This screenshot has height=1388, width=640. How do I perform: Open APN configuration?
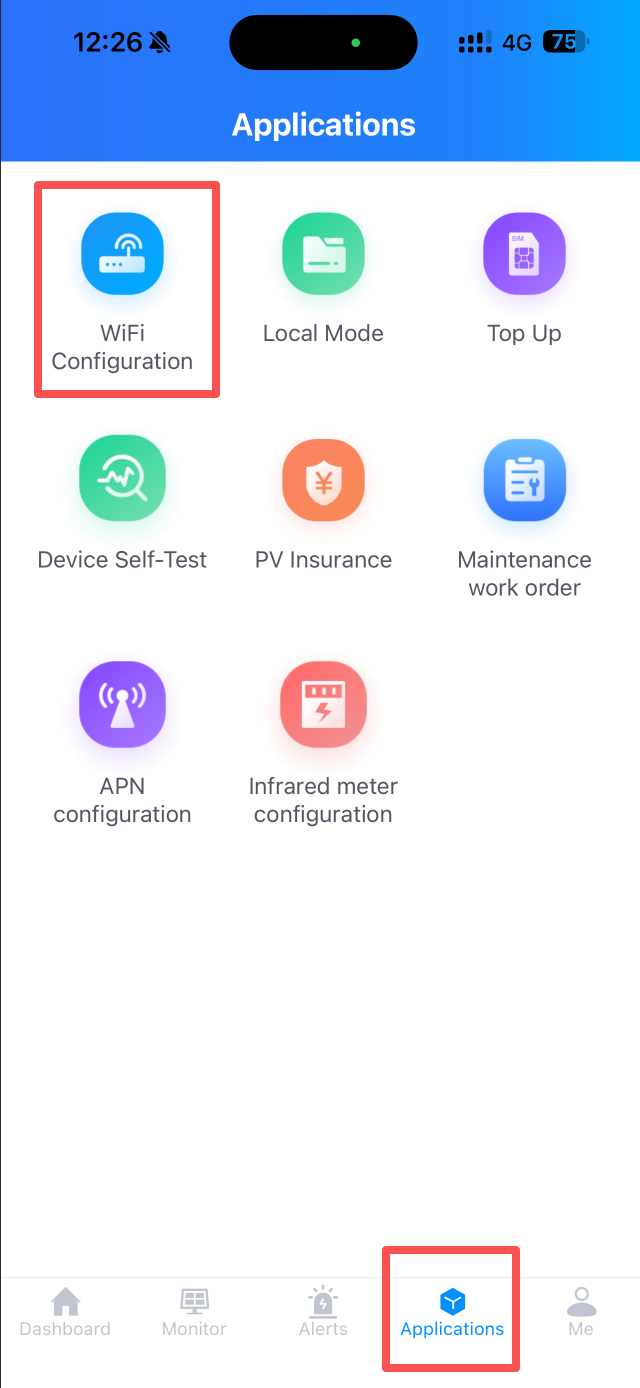click(x=122, y=706)
